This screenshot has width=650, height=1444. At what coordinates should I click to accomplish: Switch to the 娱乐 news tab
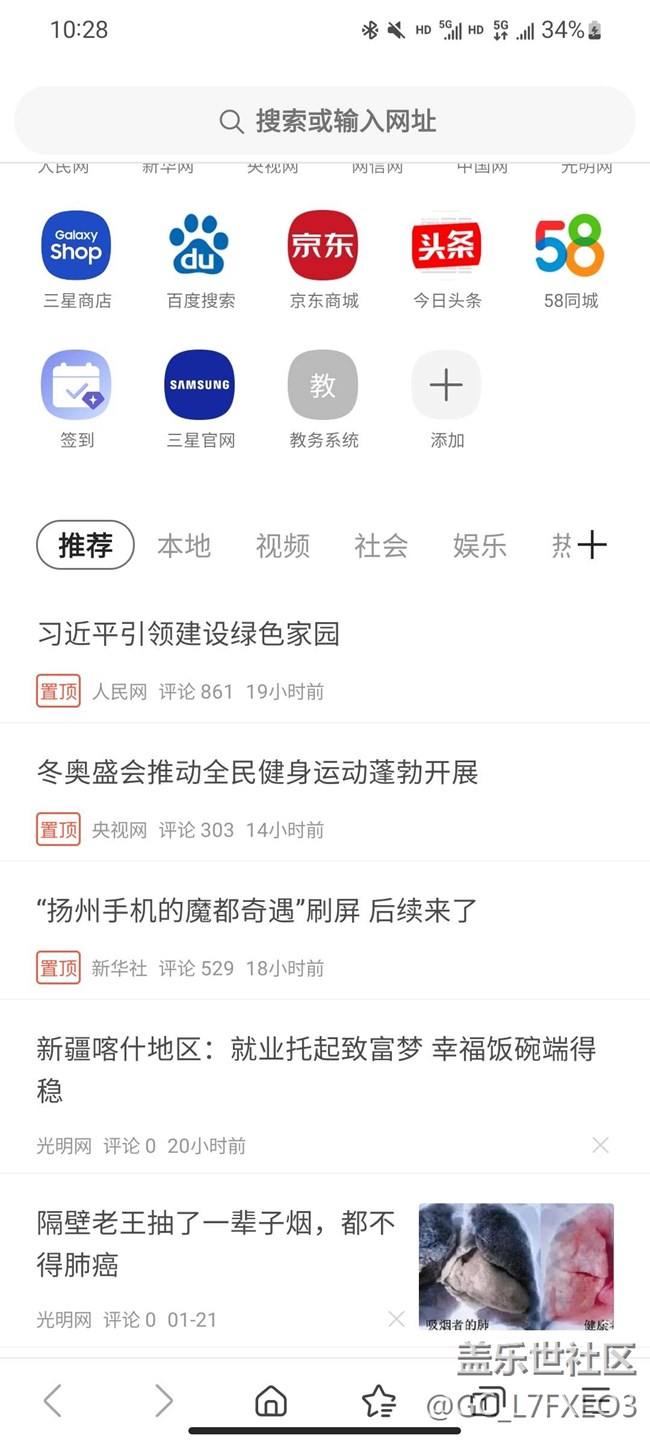(x=479, y=545)
